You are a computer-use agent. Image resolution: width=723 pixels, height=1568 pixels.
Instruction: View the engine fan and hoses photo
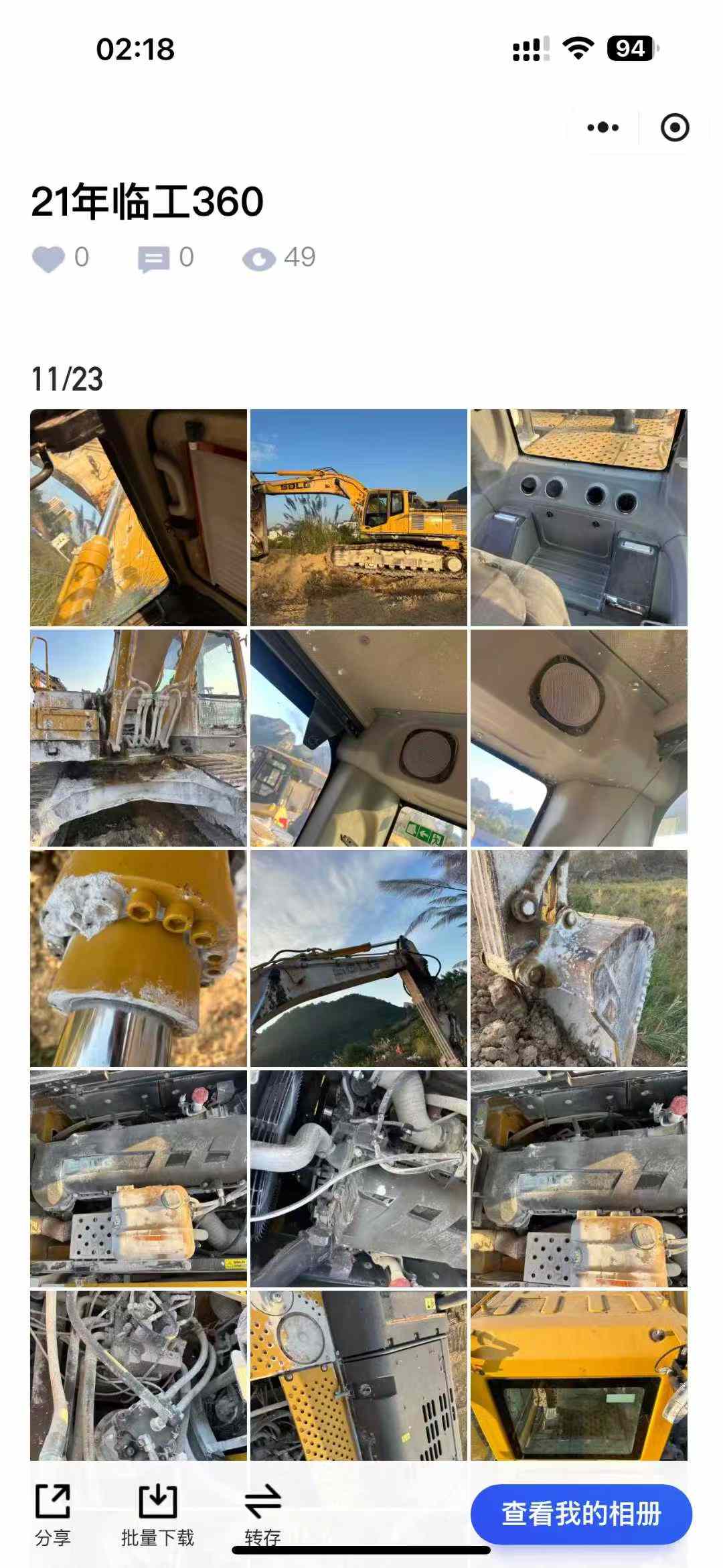(x=359, y=1179)
